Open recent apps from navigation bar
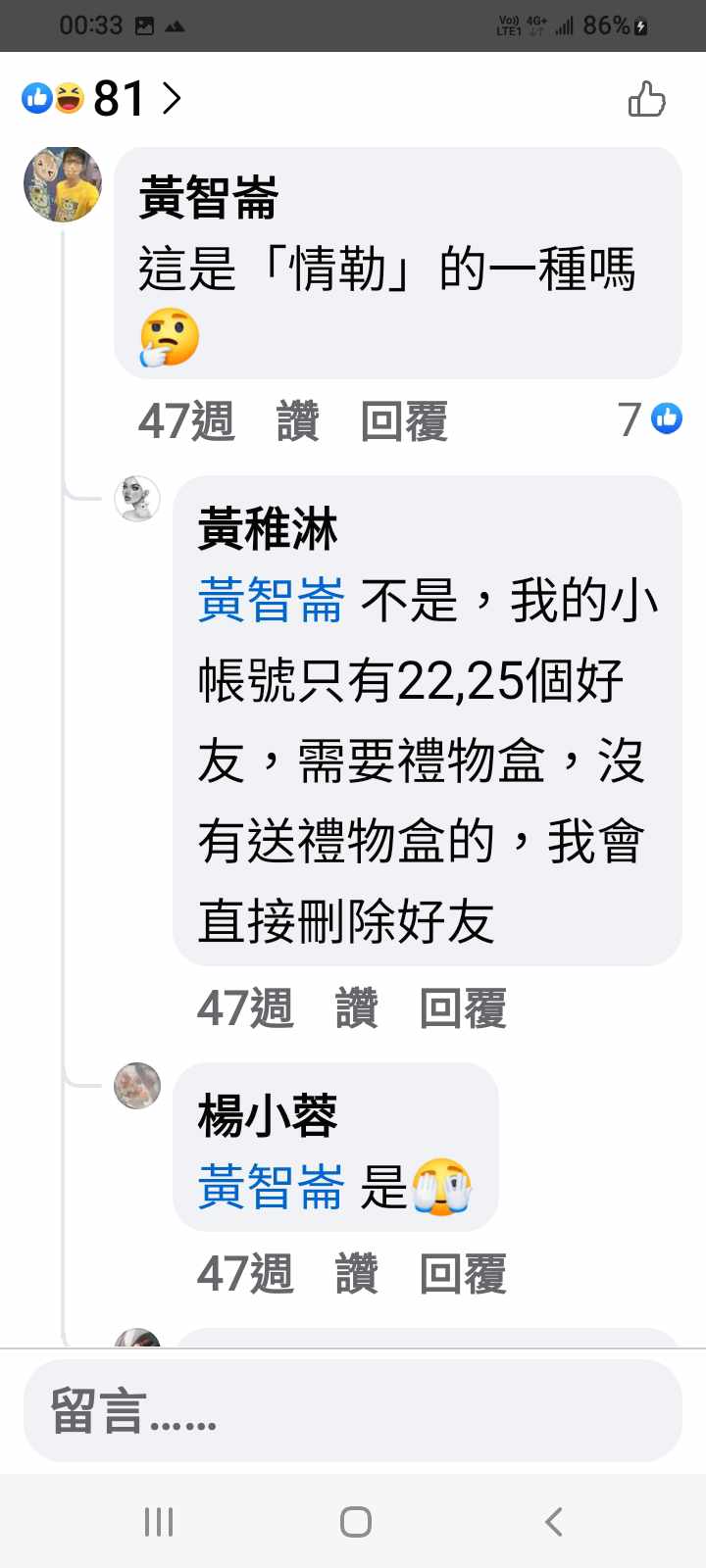The height and width of the screenshot is (1568, 706). [158, 1522]
